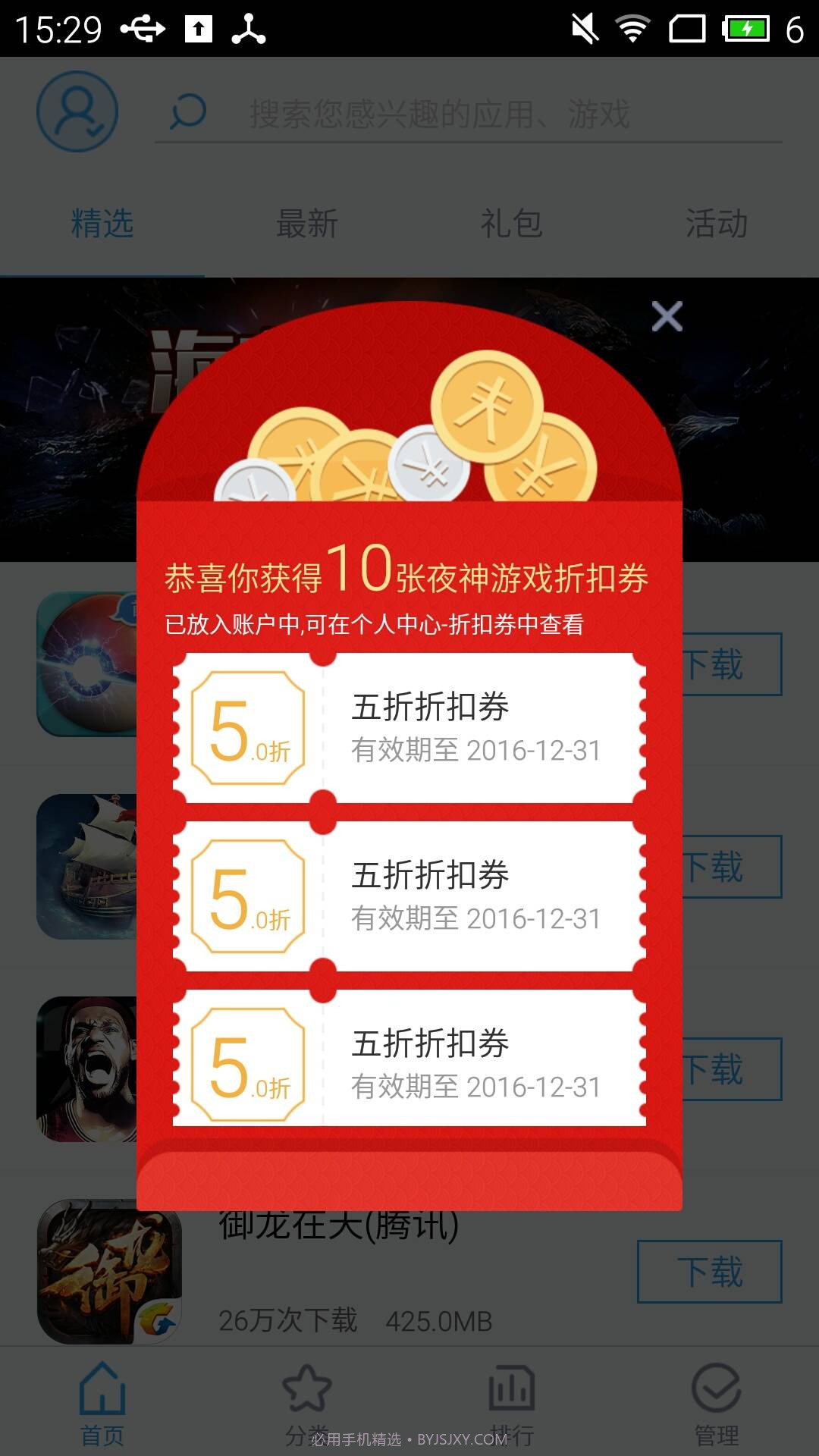Screen dimensions: 819x1456
Task: Switch to the 活动 tab
Action: (x=717, y=224)
